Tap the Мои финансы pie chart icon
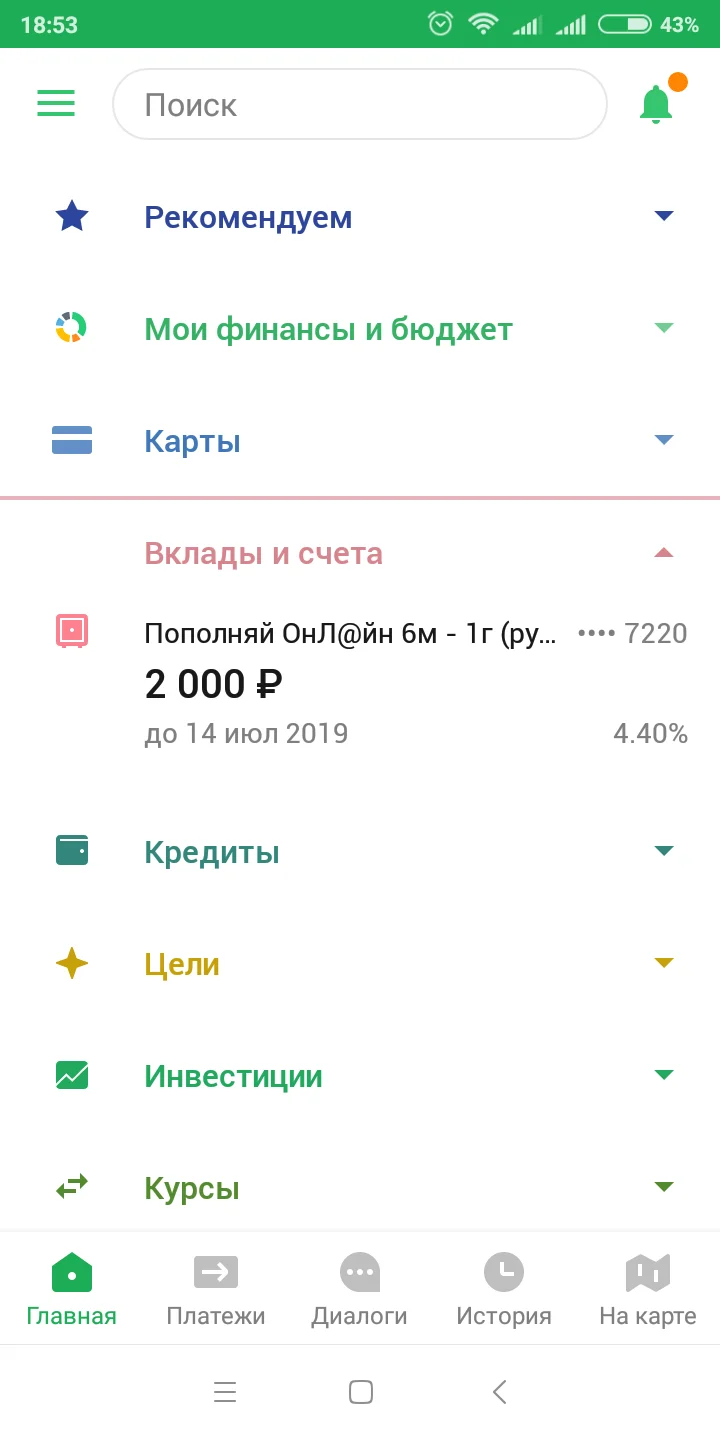 (x=71, y=328)
